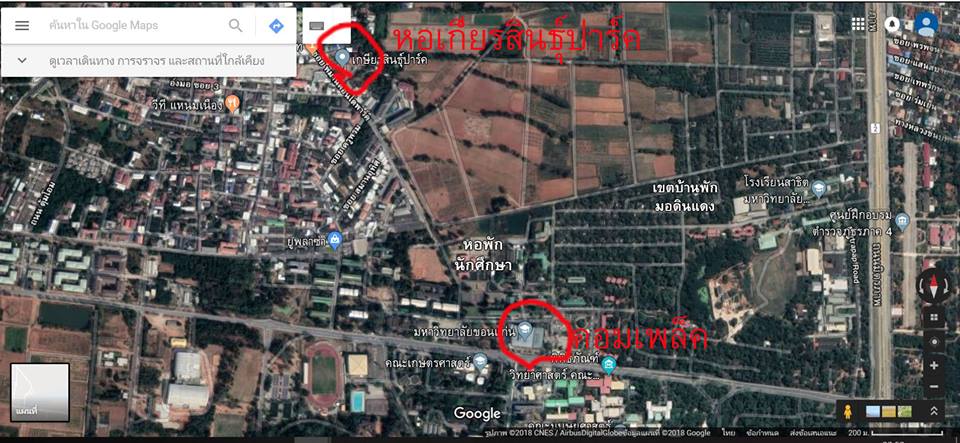Open the วีที แหนมเนือง restaurant marker
The width and height of the screenshot is (960, 443).
[233, 101]
